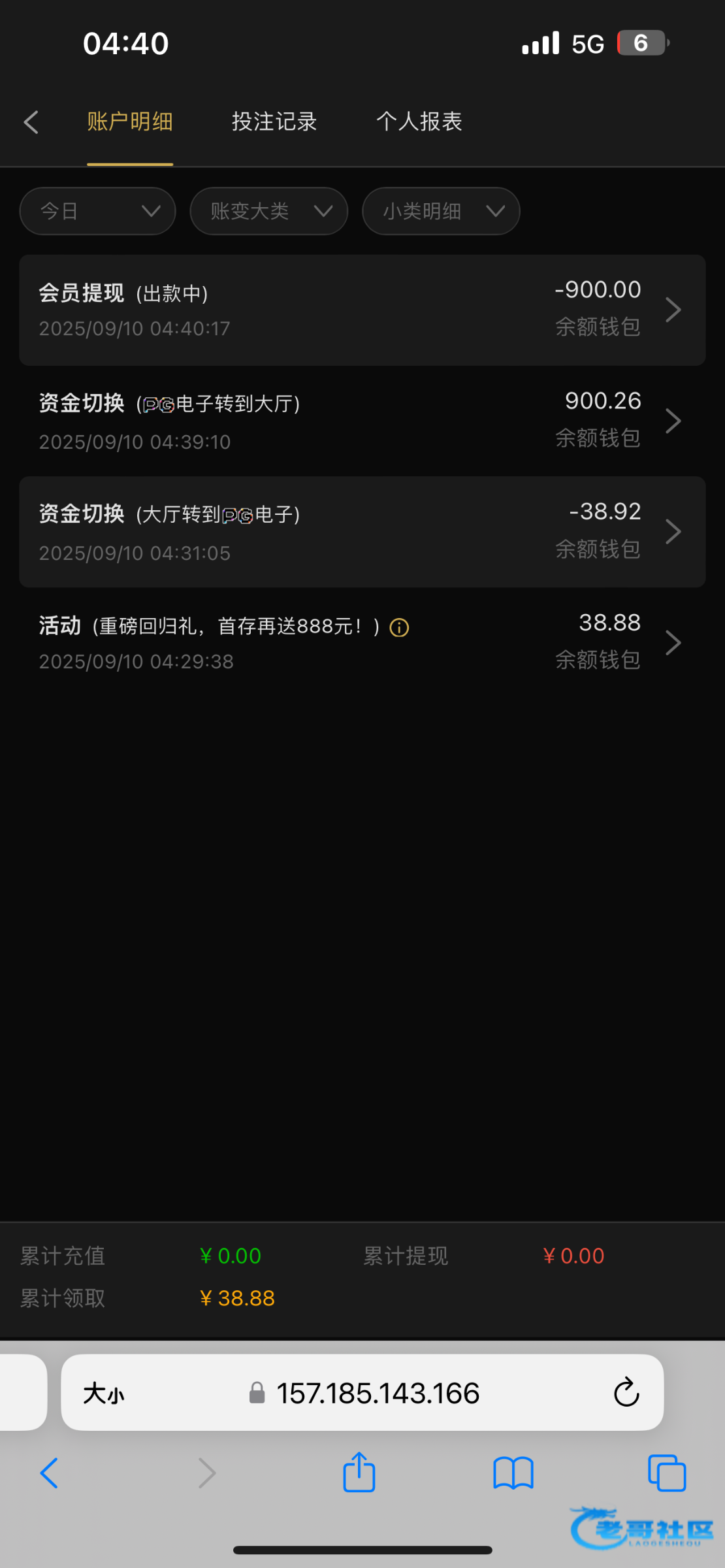Viewport: 725px width, 1568px height.
Task: Tap the address bar showing 157.185.143.166
Action: point(364,1393)
